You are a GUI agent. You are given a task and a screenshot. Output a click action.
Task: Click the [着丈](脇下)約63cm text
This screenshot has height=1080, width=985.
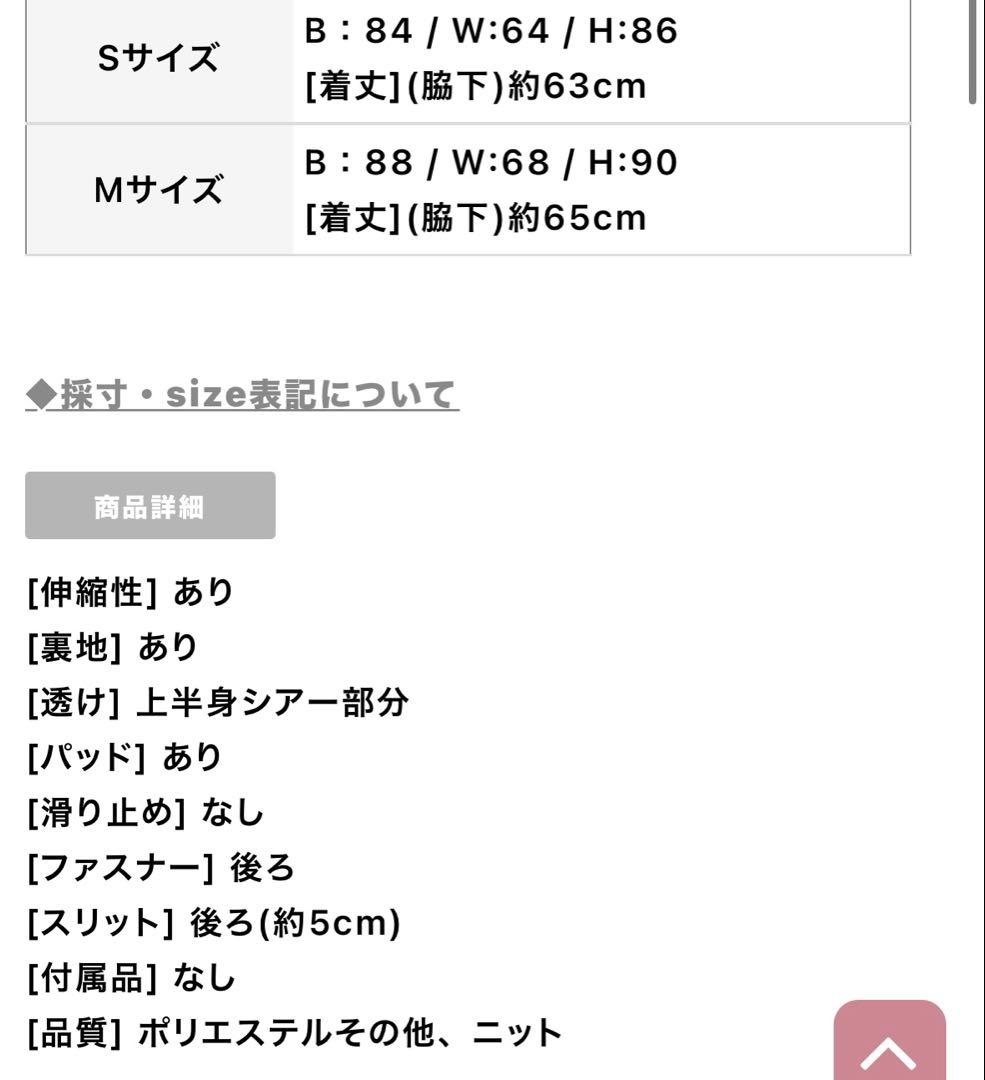[x=477, y=86]
